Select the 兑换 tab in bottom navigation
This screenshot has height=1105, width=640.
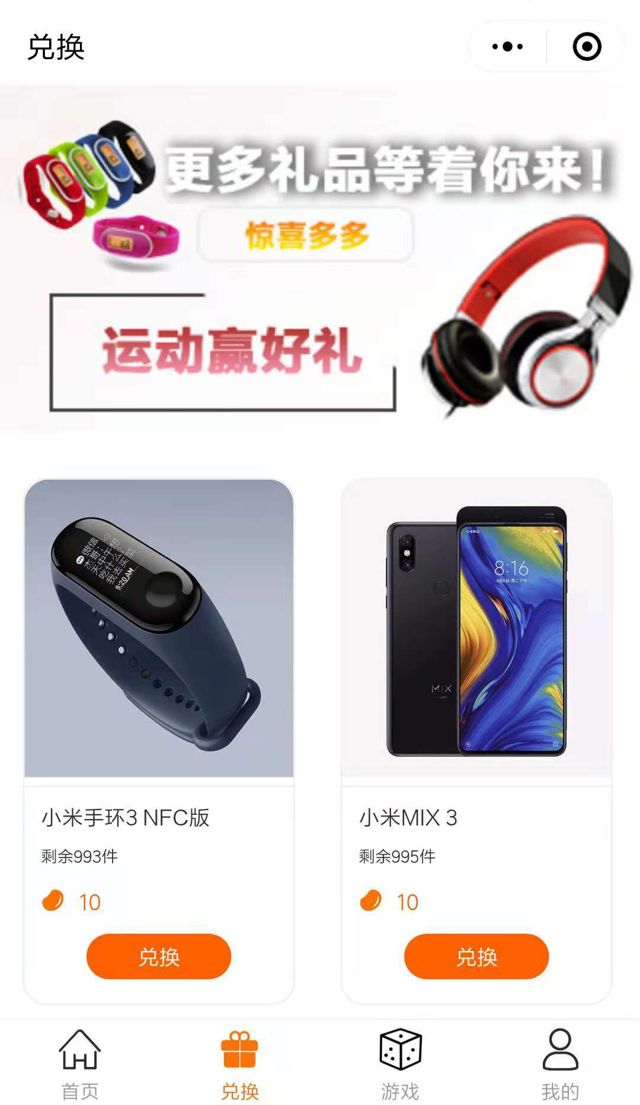pos(240,1064)
